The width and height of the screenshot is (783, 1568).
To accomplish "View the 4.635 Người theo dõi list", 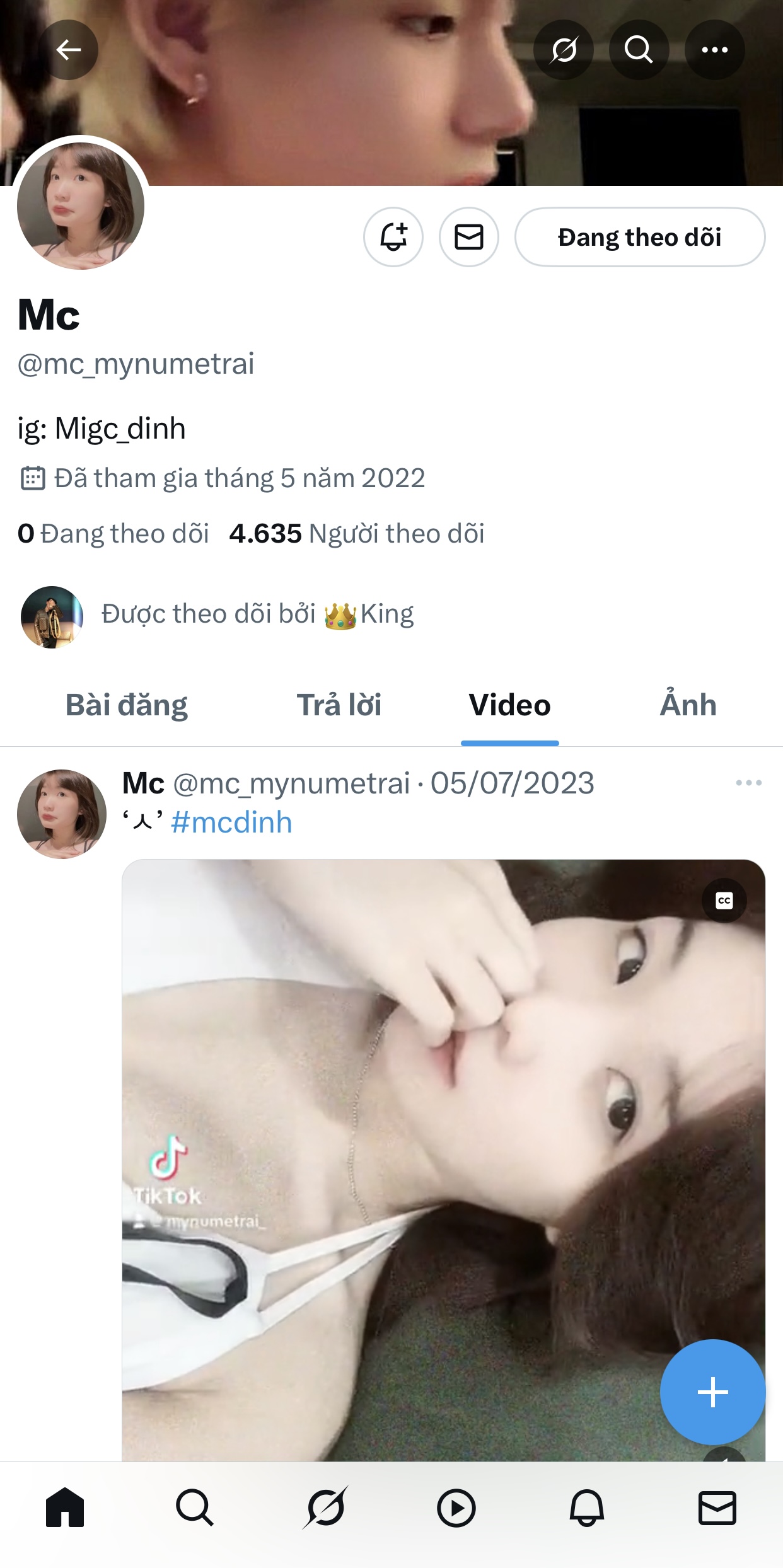I will coord(357,534).
